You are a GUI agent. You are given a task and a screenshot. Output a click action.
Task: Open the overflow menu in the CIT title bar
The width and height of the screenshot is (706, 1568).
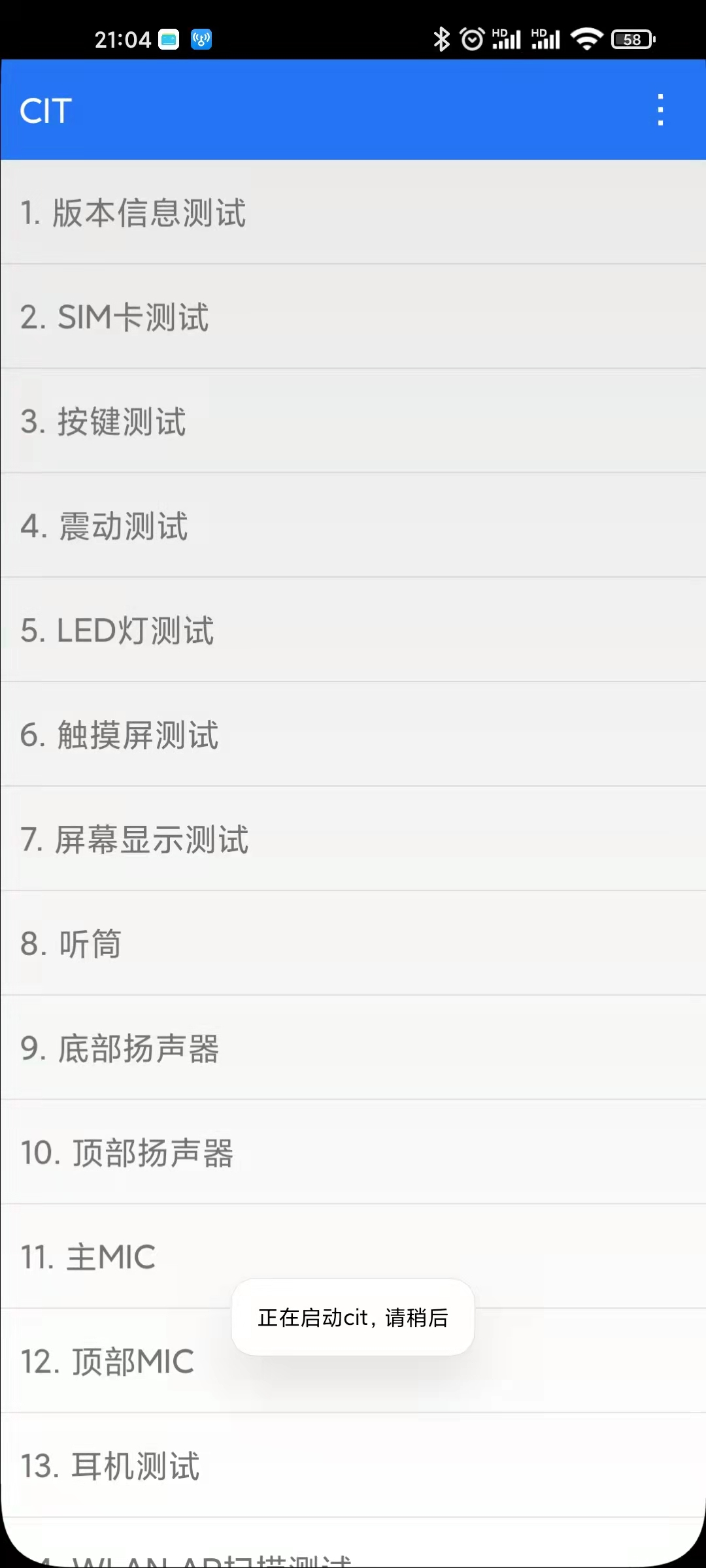(660, 108)
